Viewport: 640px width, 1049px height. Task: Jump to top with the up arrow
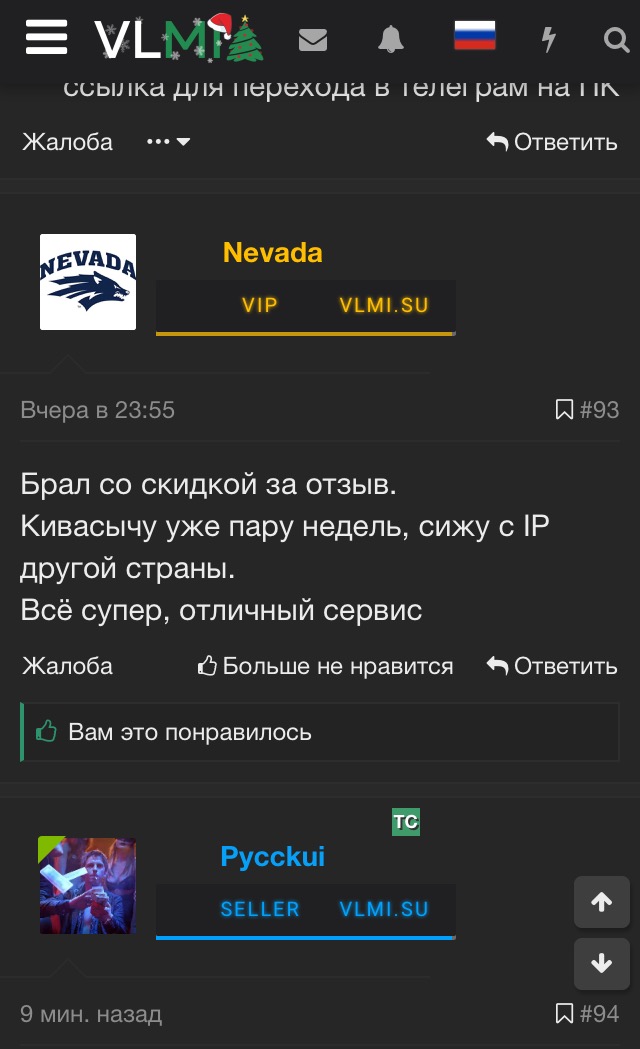[602, 902]
